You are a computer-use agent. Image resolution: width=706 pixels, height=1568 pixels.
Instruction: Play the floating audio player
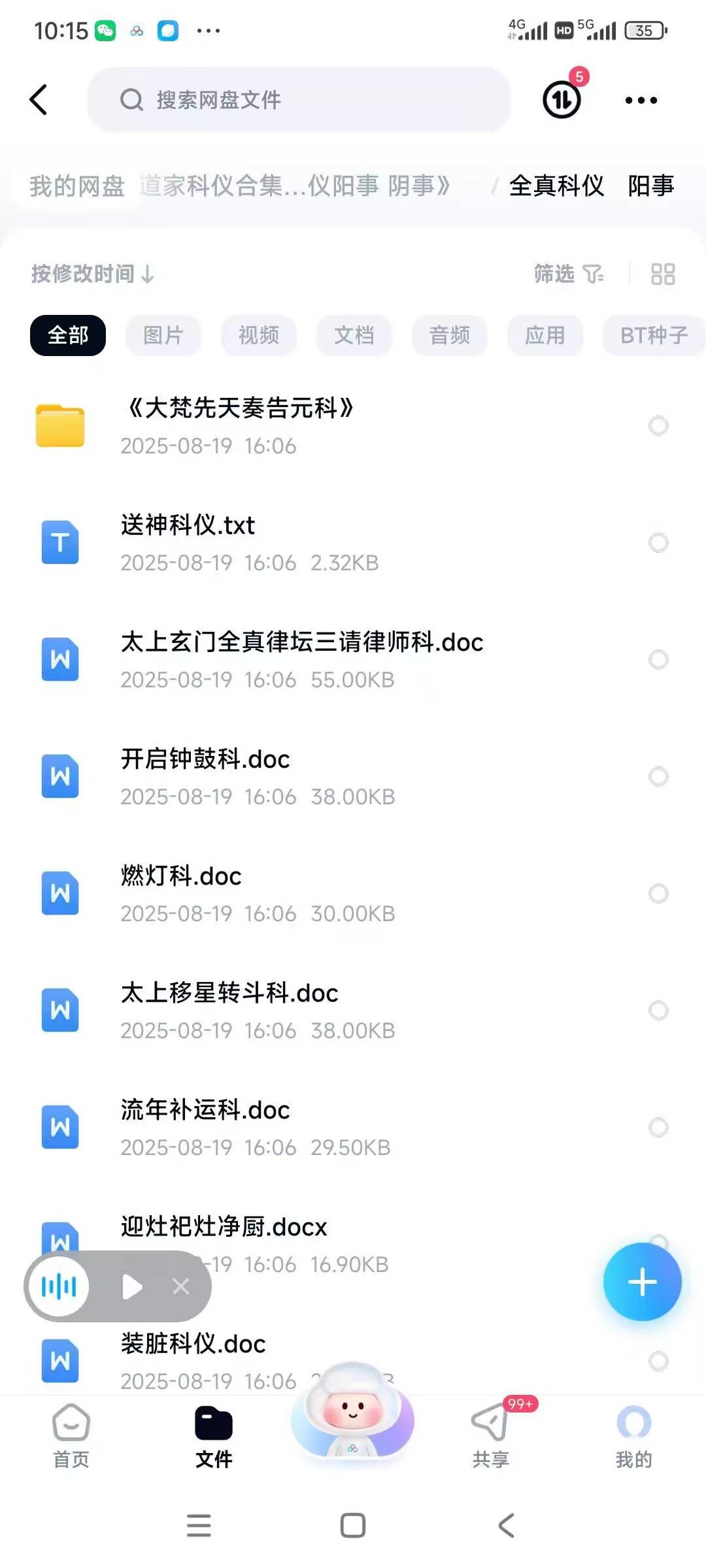pos(132,1286)
